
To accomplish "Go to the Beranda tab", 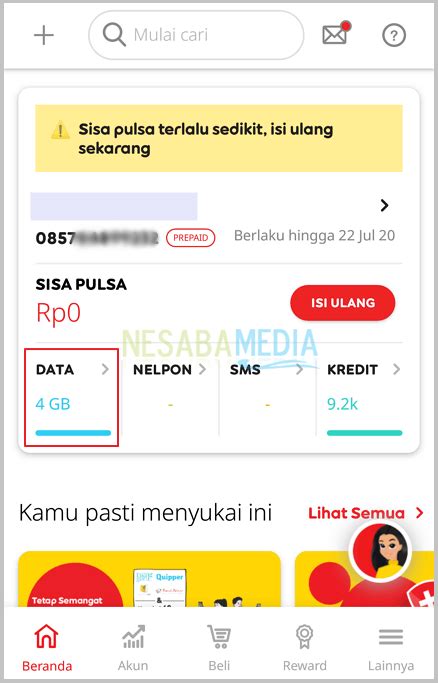I will (47, 648).
